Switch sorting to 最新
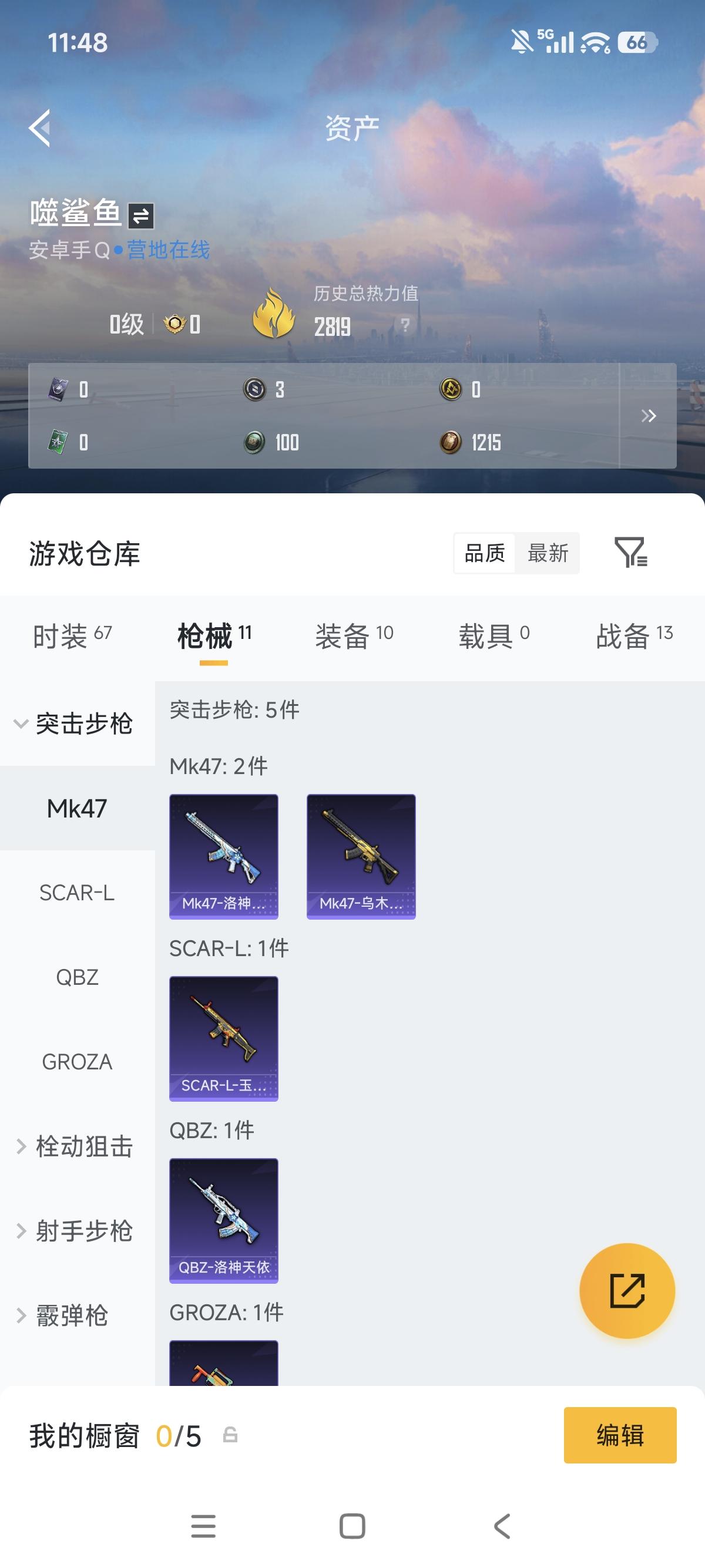Viewport: 705px width, 1568px height. coord(547,554)
